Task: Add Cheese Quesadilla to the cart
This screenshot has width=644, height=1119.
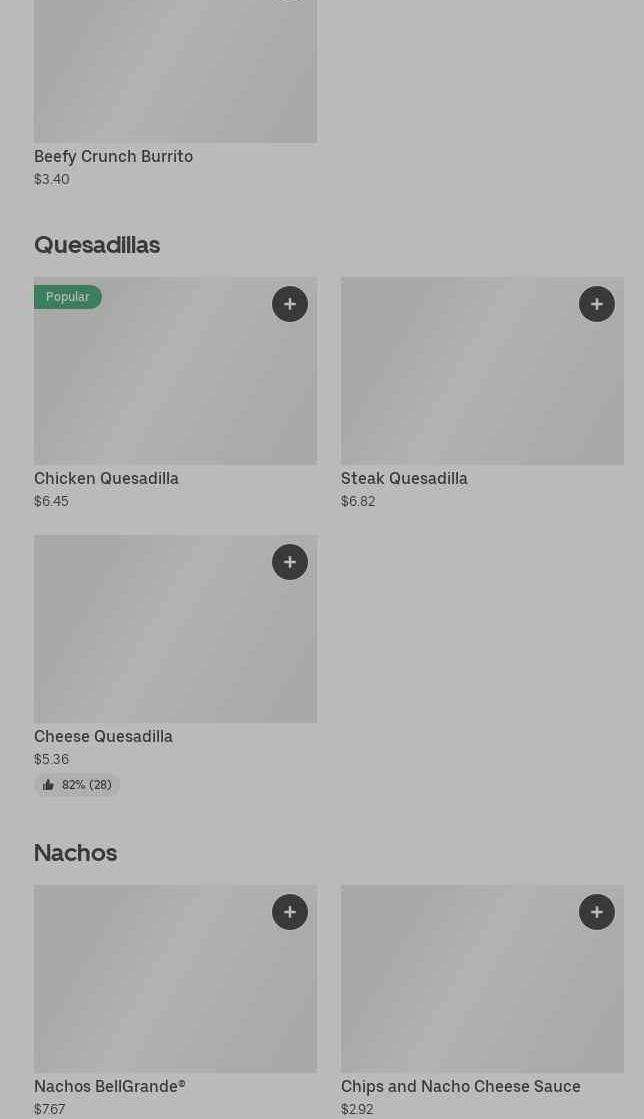Action: pos(290,562)
